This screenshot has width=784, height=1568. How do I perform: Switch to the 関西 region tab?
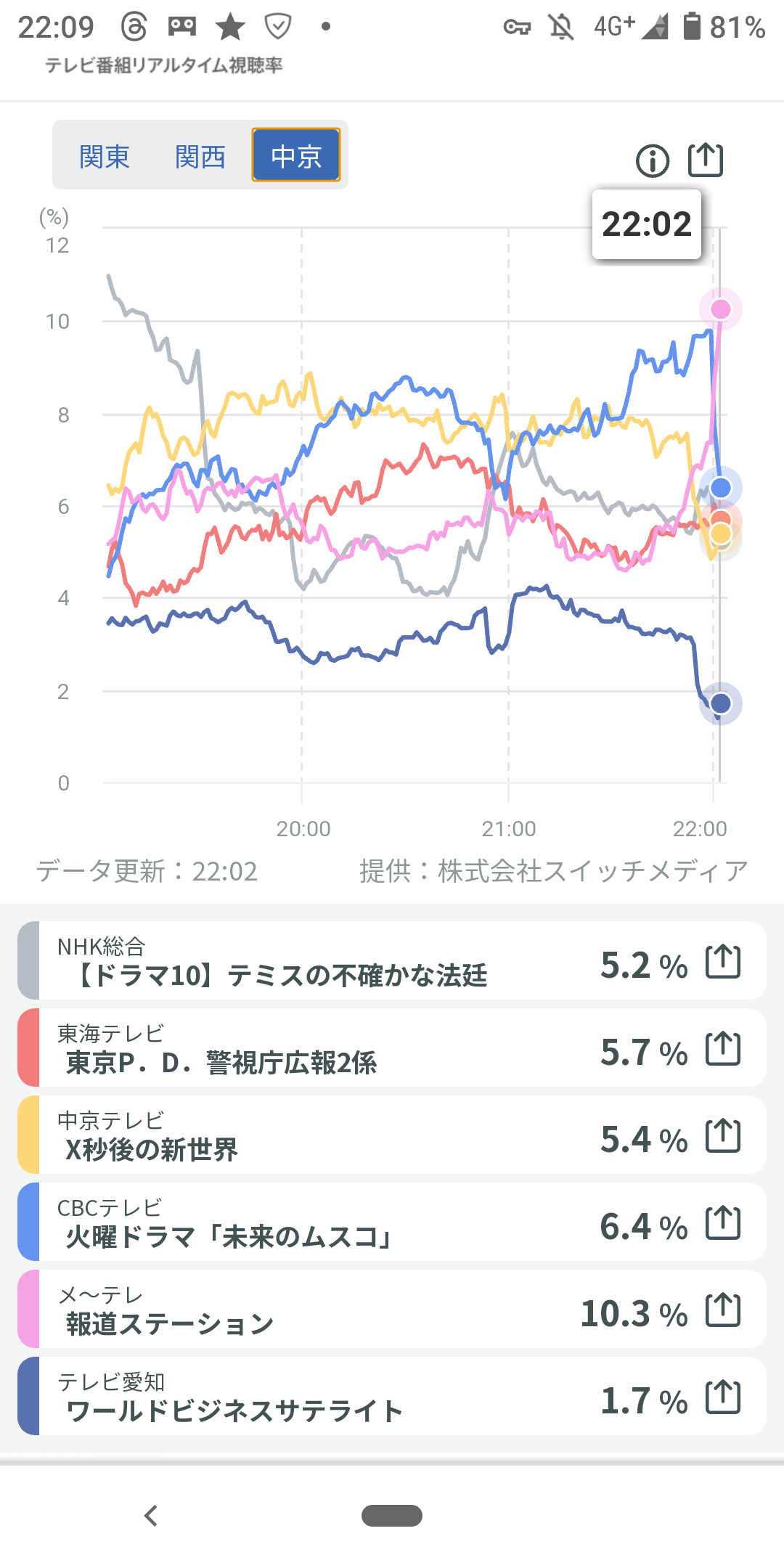(200, 156)
